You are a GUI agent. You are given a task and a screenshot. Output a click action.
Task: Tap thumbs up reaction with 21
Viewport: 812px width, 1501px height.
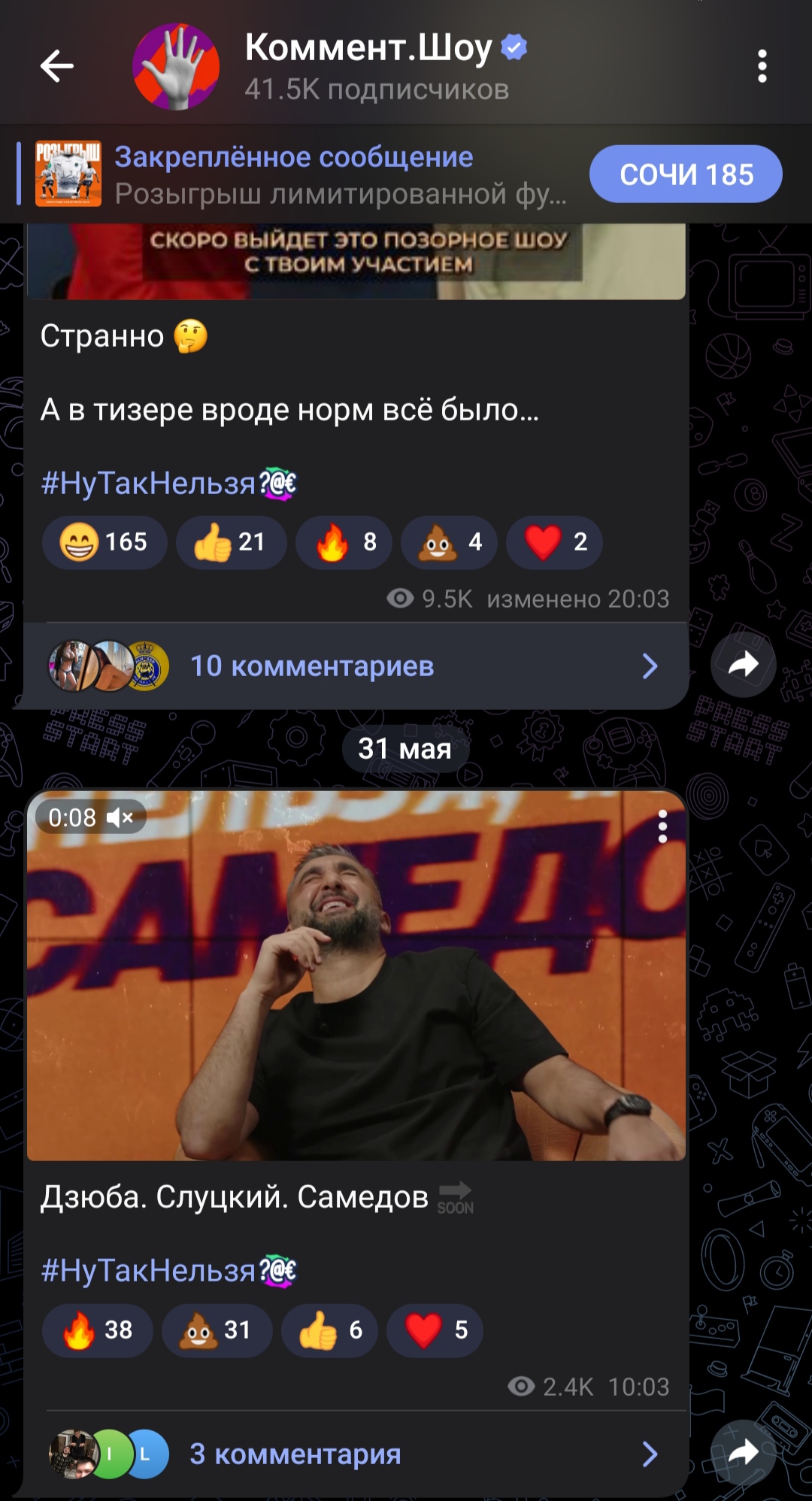(x=232, y=542)
